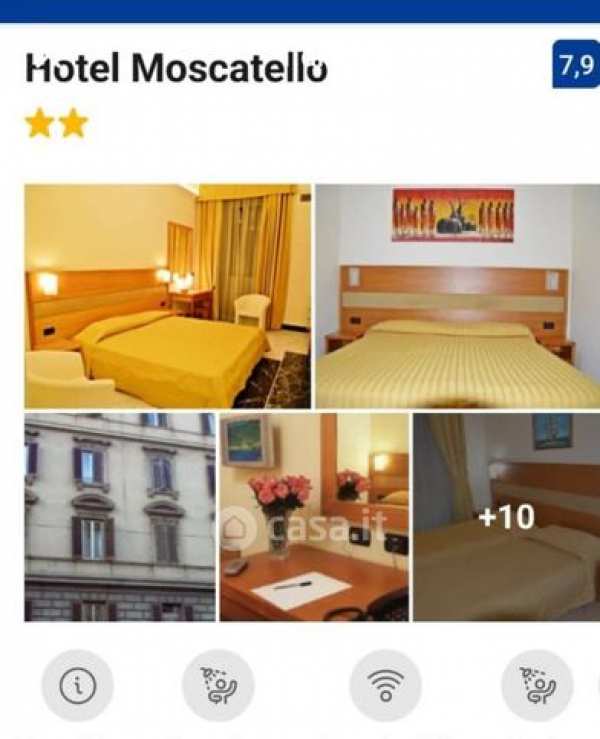This screenshot has width=600, height=739.
Task: View the desk with pink roses photo
Action: click(x=314, y=517)
